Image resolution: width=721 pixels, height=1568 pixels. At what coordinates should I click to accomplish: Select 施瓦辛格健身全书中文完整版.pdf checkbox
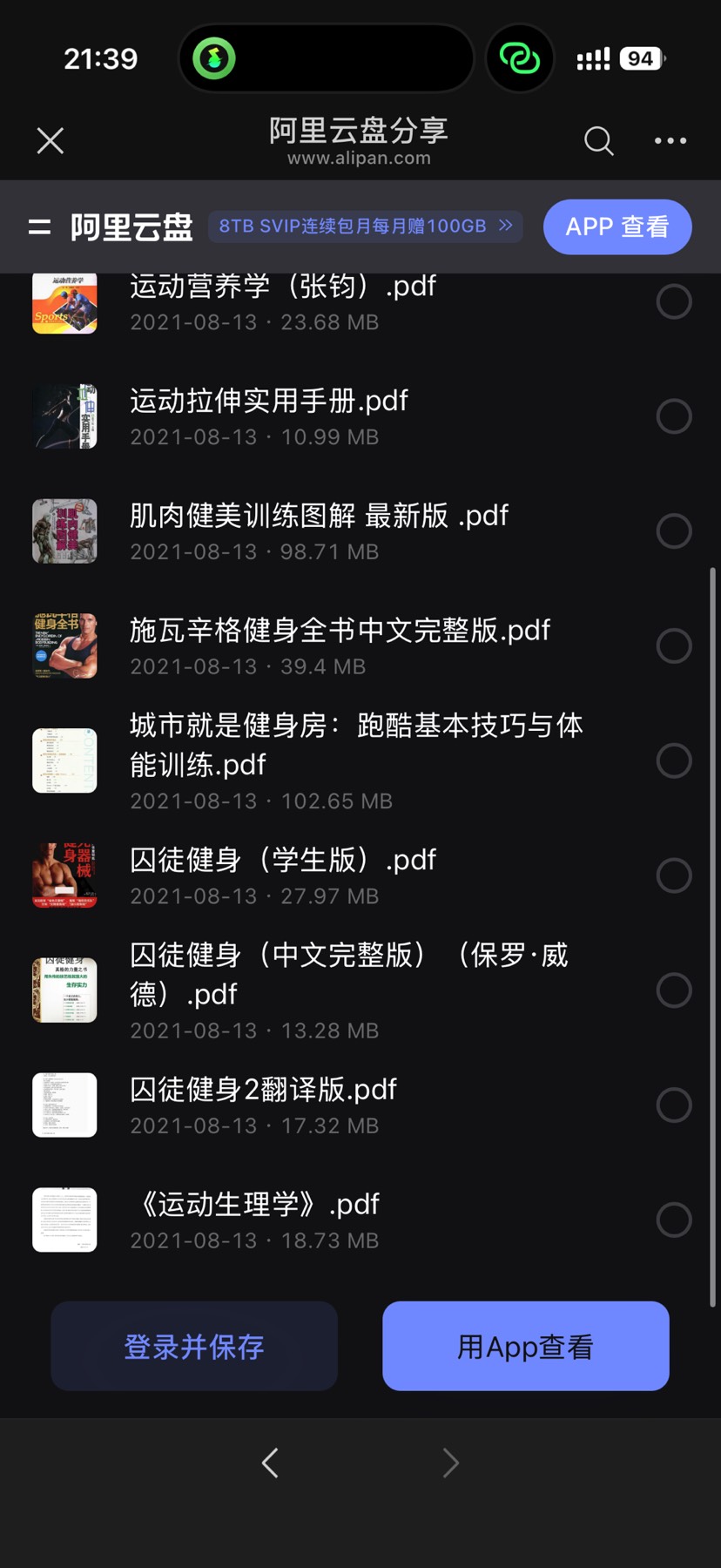[x=674, y=645]
